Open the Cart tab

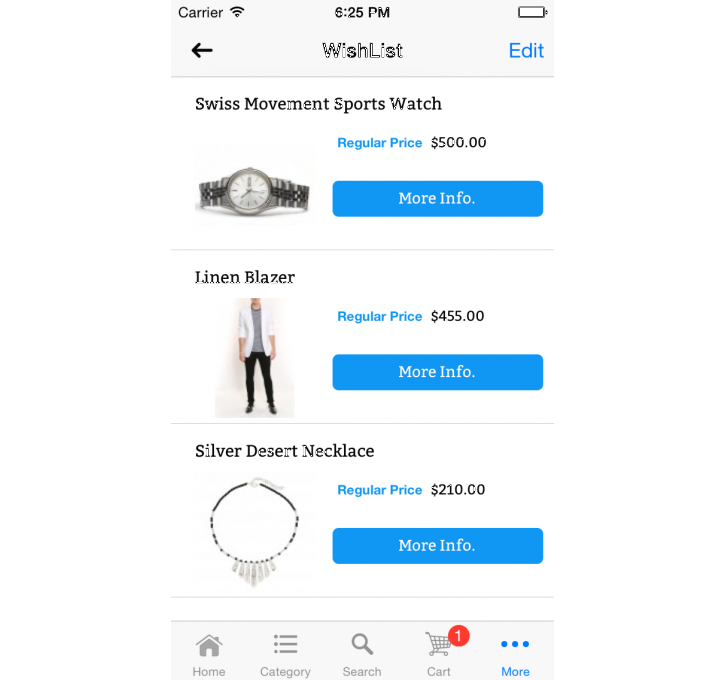pos(439,654)
